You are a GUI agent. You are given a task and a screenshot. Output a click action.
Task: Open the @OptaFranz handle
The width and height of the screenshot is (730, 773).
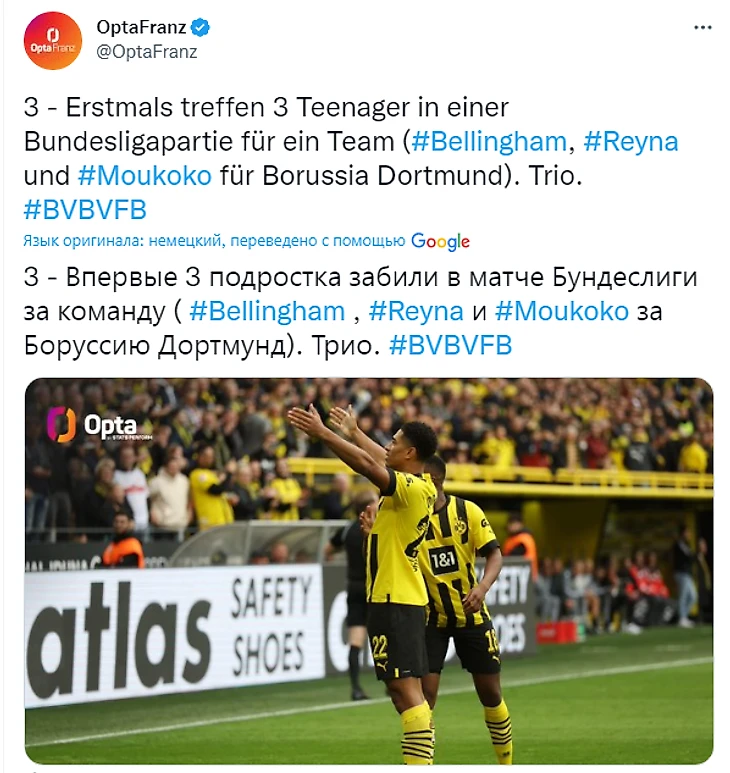click(x=146, y=52)
